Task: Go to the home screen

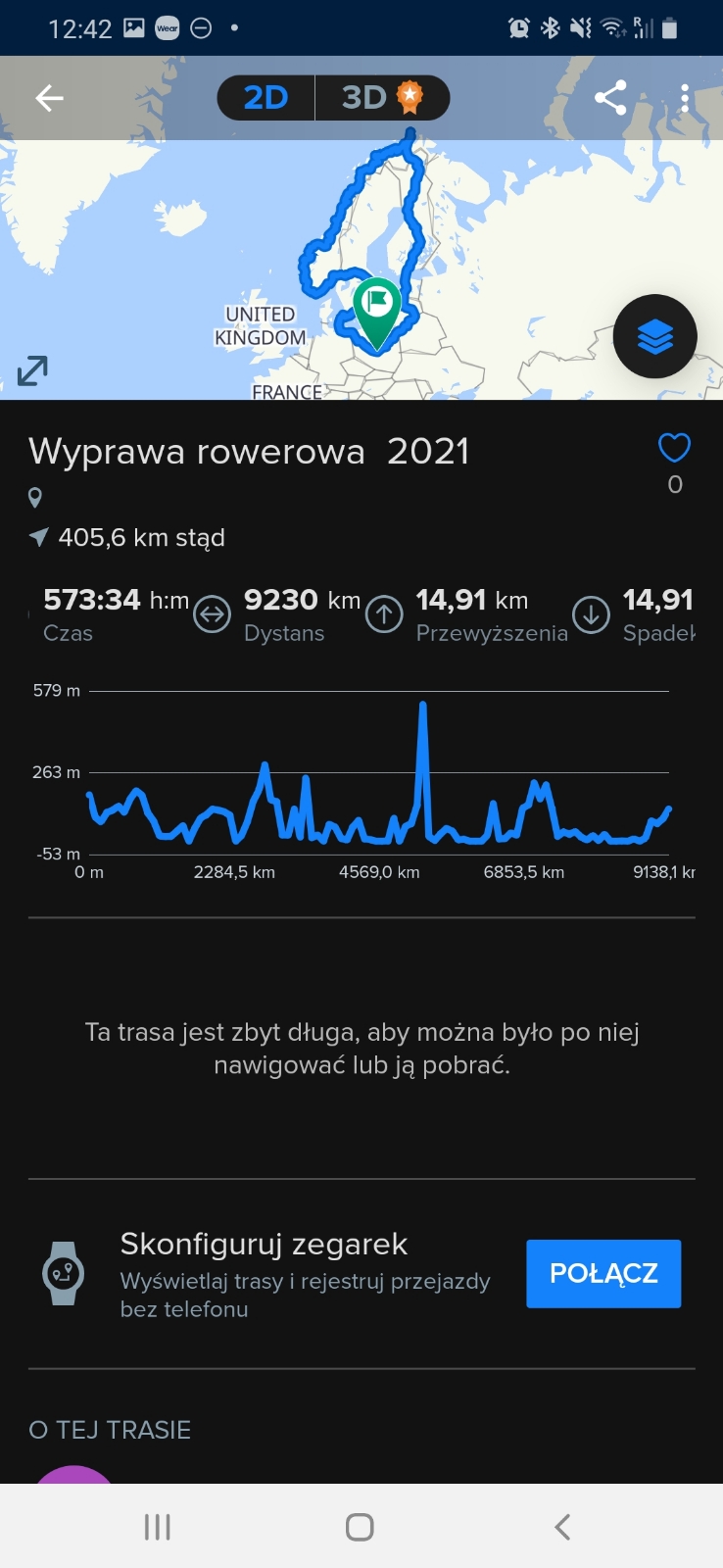Action: [360, 1526]
